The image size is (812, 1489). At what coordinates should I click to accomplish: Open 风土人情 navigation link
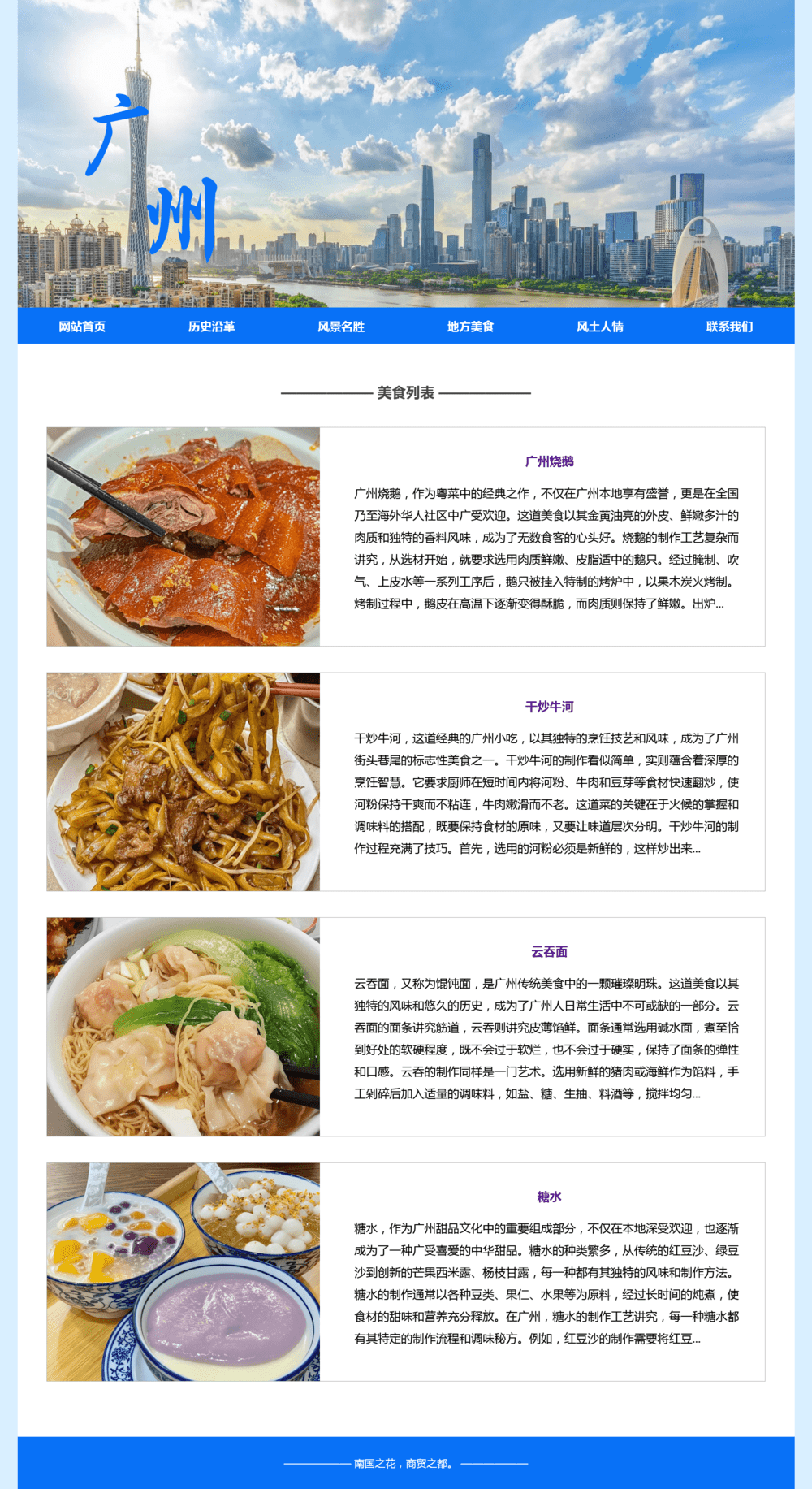coord(600,327)
